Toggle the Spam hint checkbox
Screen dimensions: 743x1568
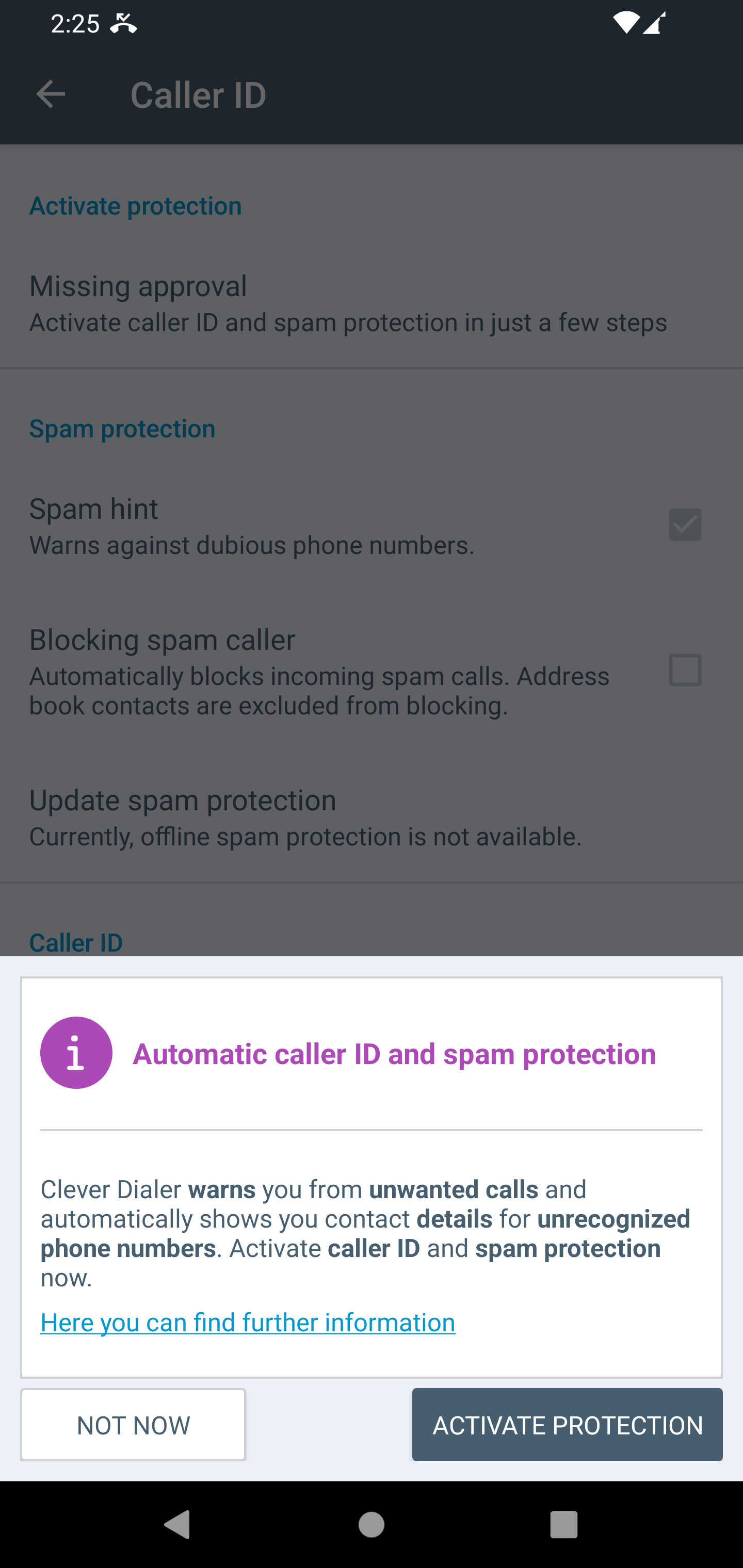(x=685, y=525)
